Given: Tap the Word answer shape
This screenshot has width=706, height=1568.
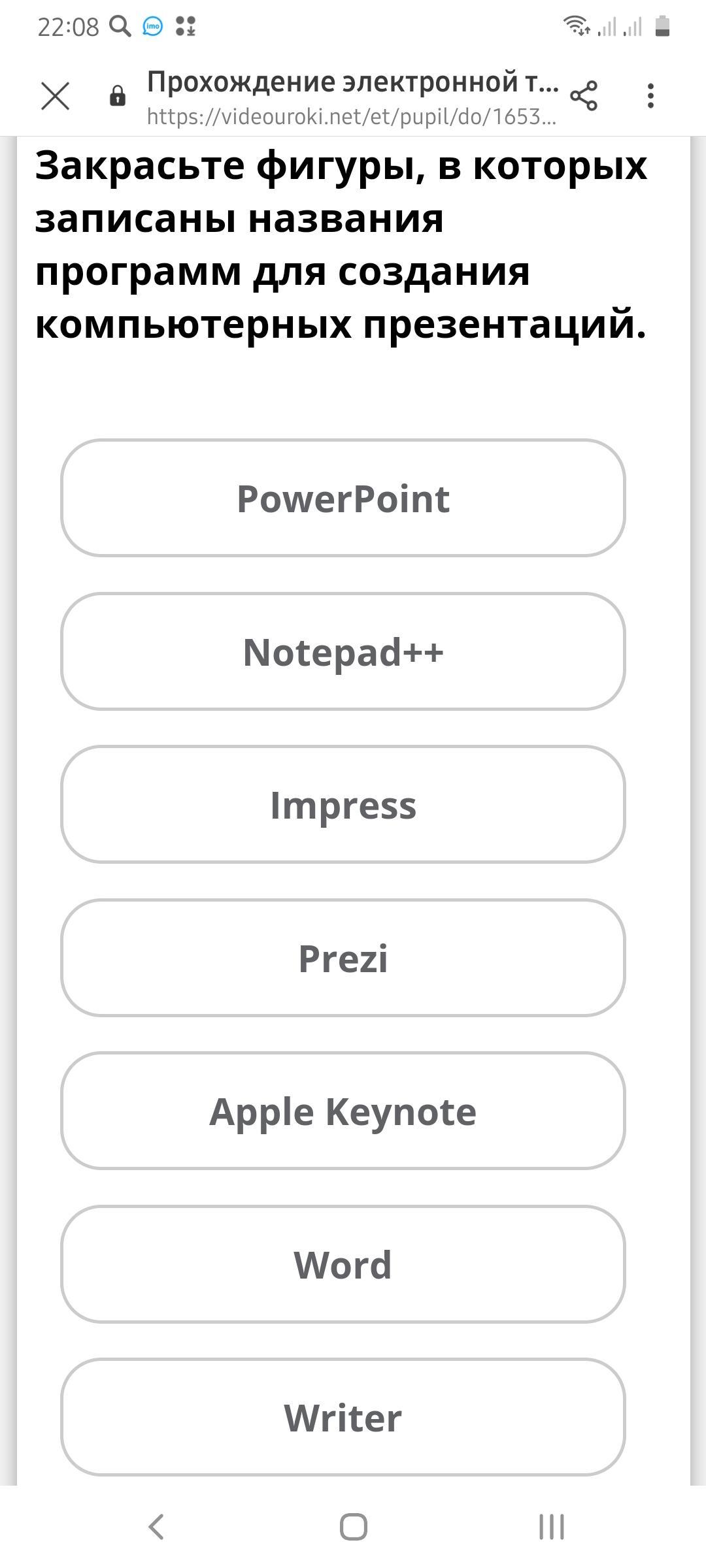Looking at the screenshot, I should (343, 1264).
